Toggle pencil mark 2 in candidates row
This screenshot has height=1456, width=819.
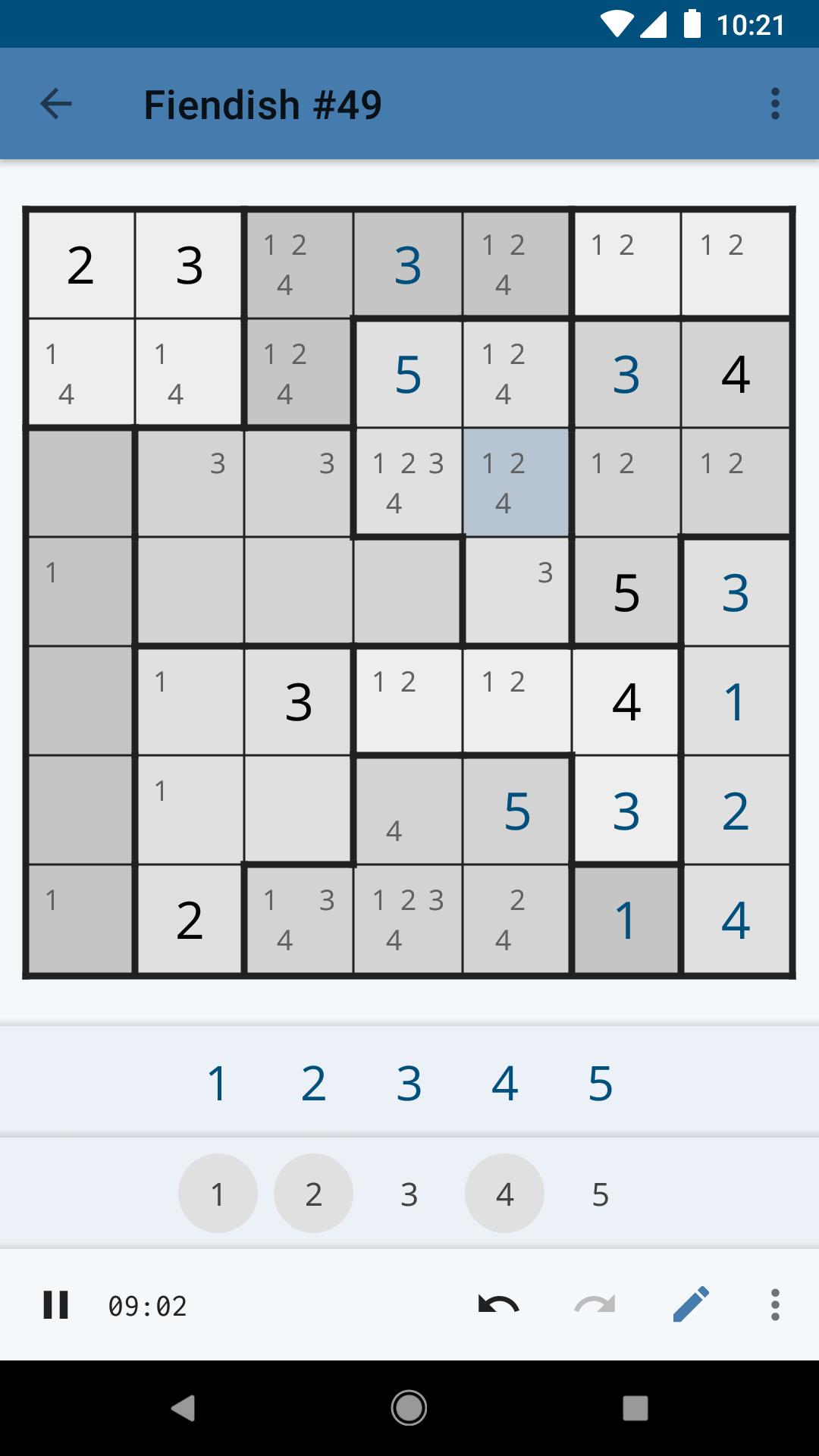click(x=313, y=1194)
